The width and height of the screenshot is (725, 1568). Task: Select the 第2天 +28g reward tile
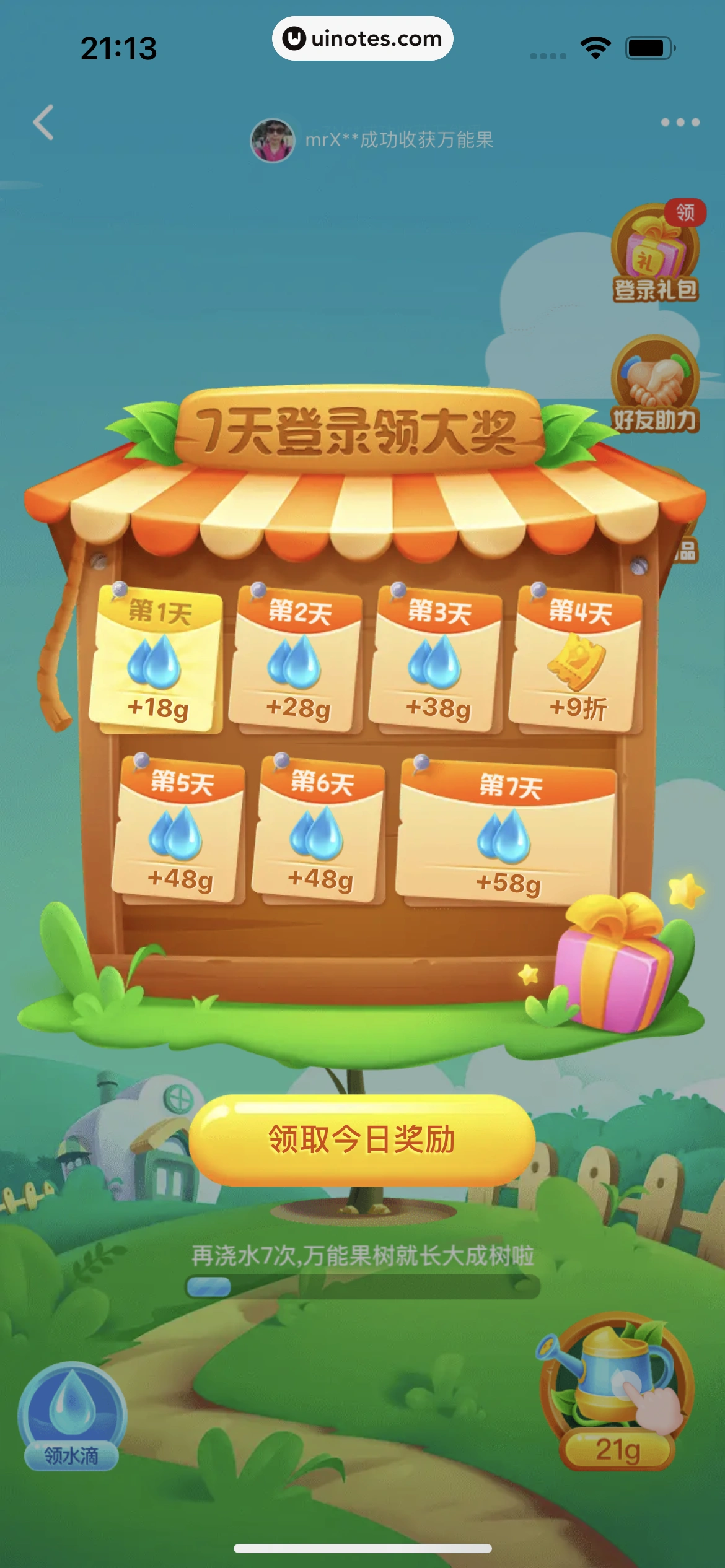(x=296, y=656)
